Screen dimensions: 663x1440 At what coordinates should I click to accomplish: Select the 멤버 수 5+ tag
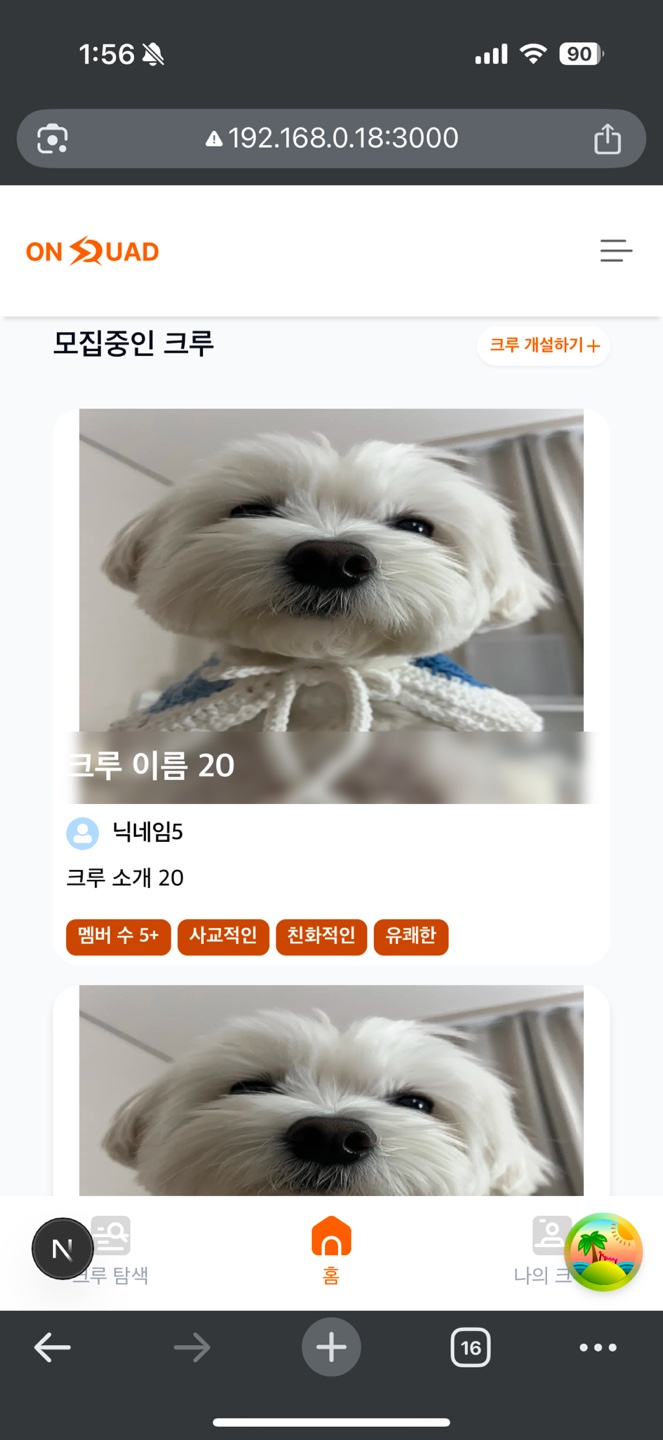point(118,936)
